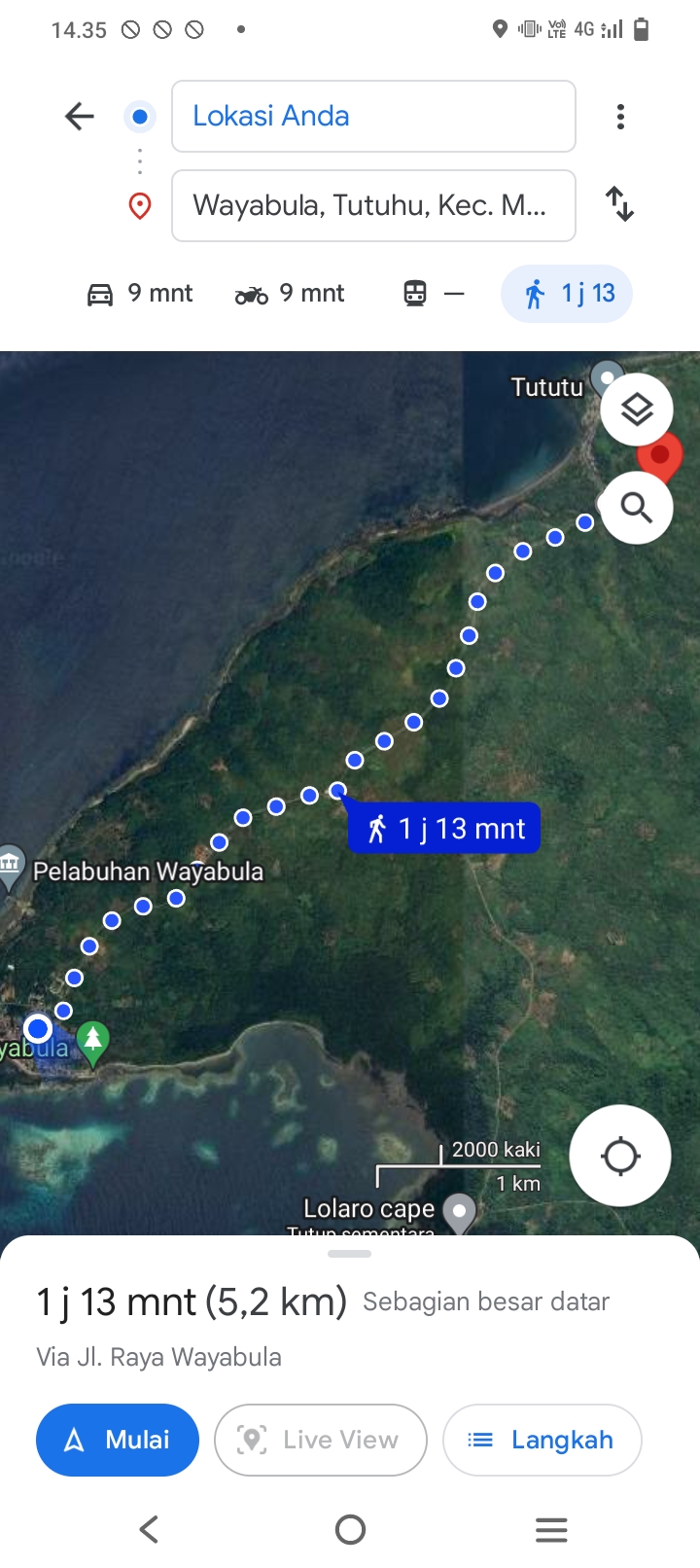Open Live View
The height and width of the screenshot is (1568, 700).
pyautogui.click(x=321, y=1440)
